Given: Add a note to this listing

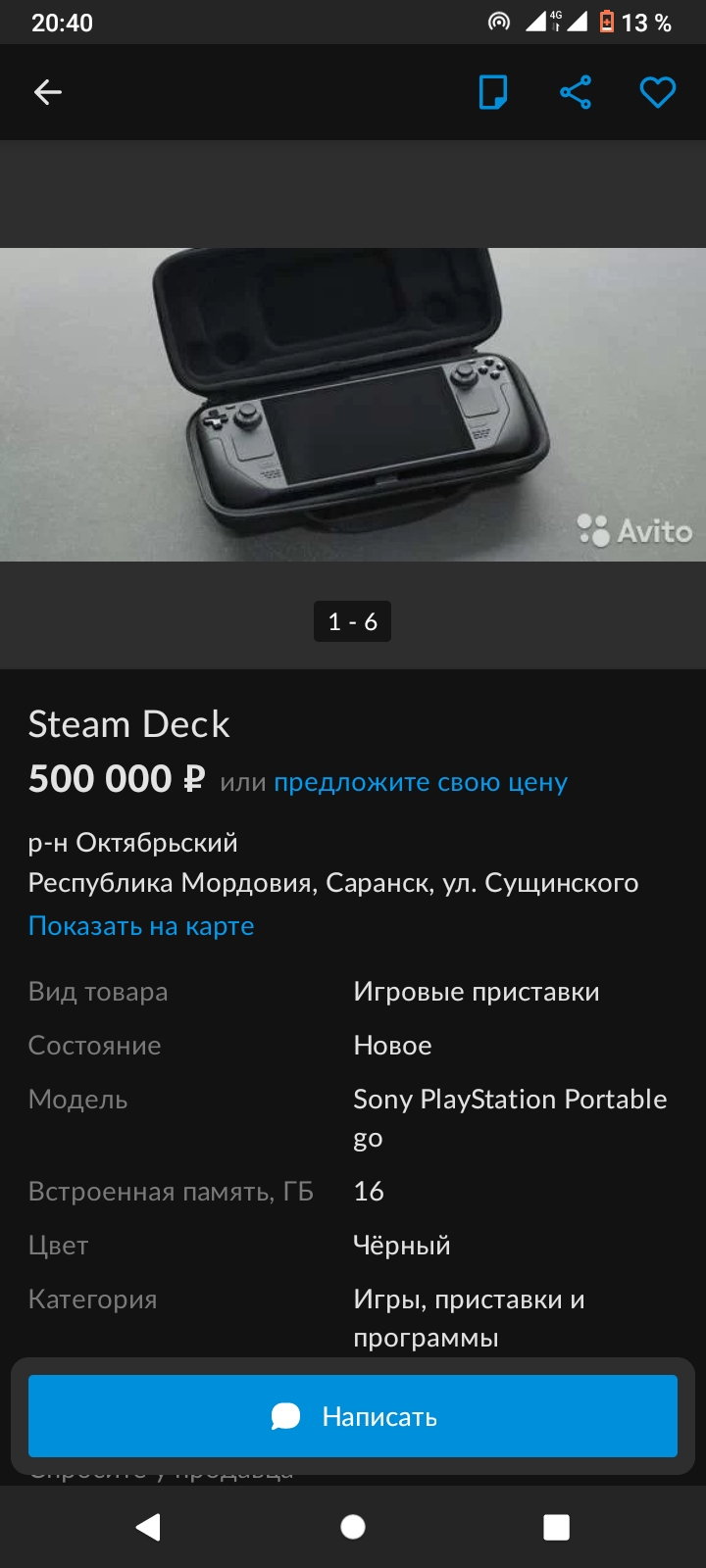Looking at the screenshot, I should point(493,92).
